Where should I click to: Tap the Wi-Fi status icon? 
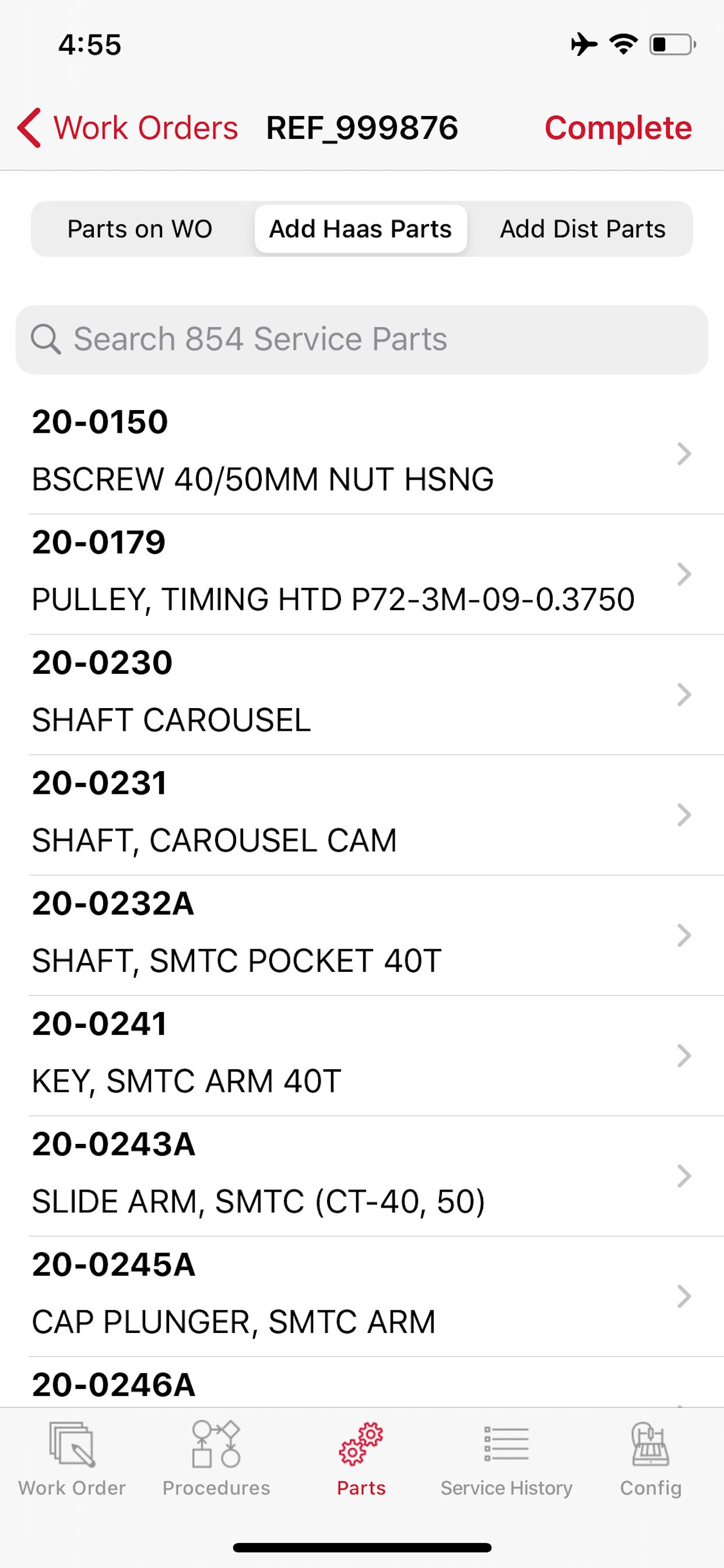(622, 43)
